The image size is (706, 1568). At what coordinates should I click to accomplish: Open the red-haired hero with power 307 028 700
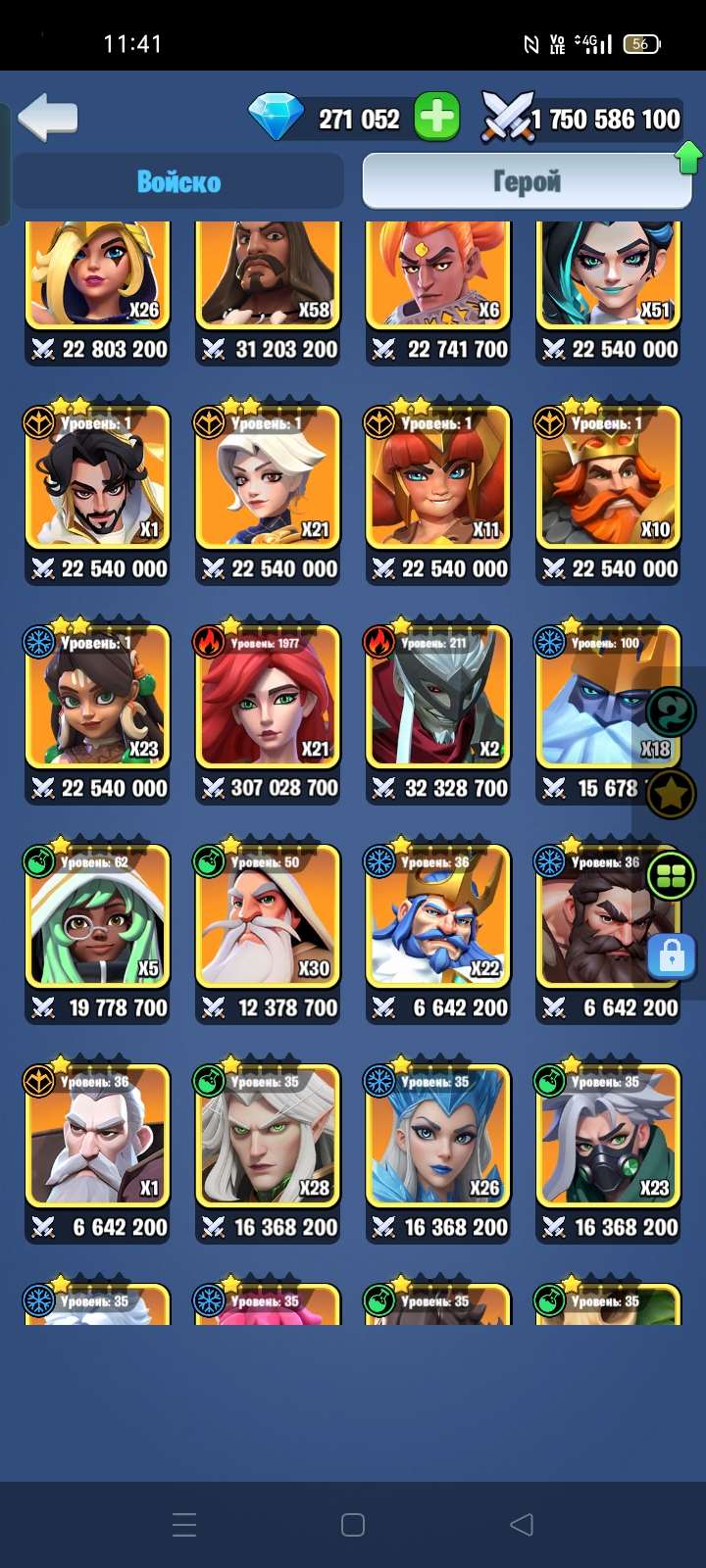click(268, 701)
